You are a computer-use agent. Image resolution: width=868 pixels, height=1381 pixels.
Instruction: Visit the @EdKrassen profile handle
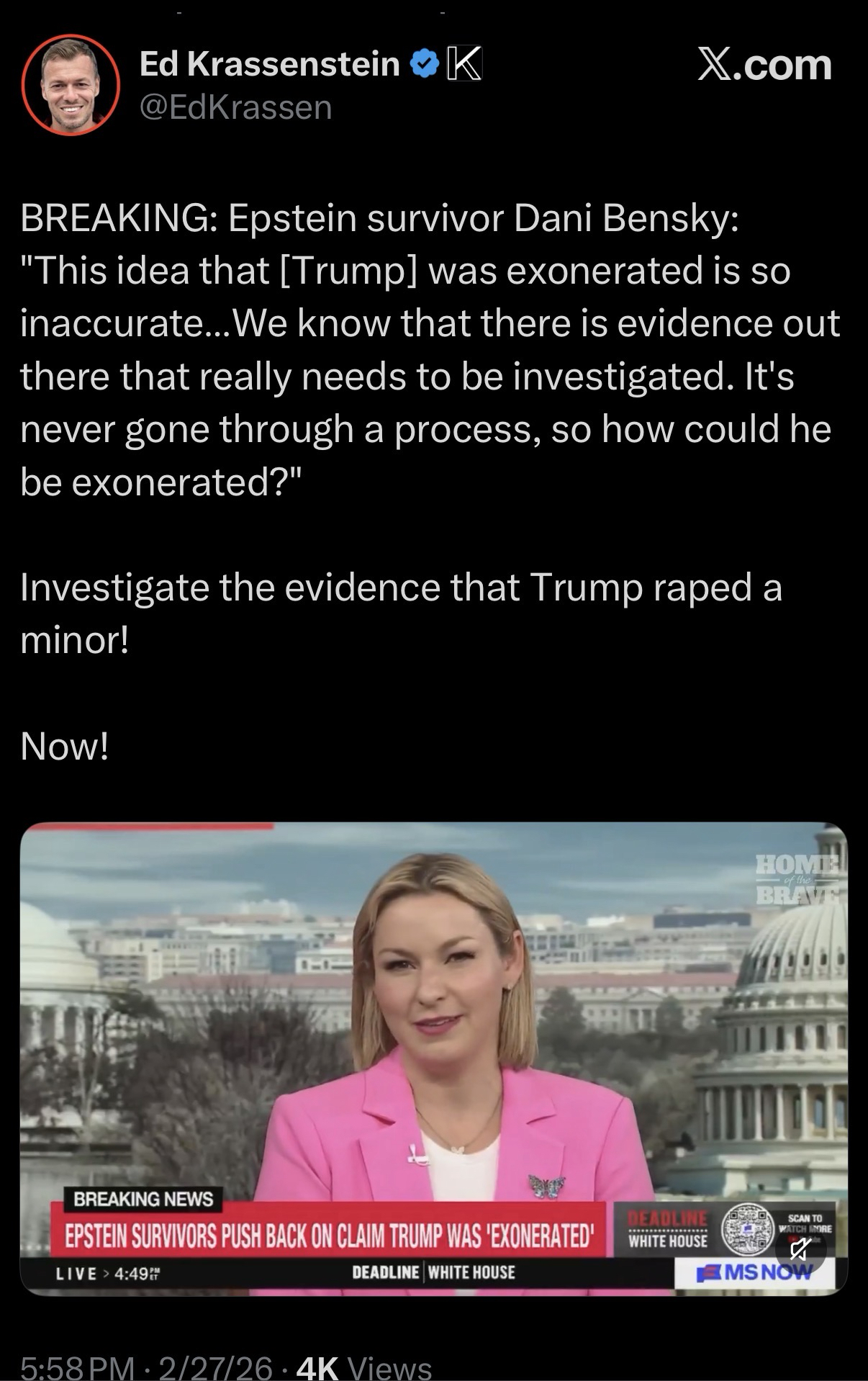coord(235,107)
